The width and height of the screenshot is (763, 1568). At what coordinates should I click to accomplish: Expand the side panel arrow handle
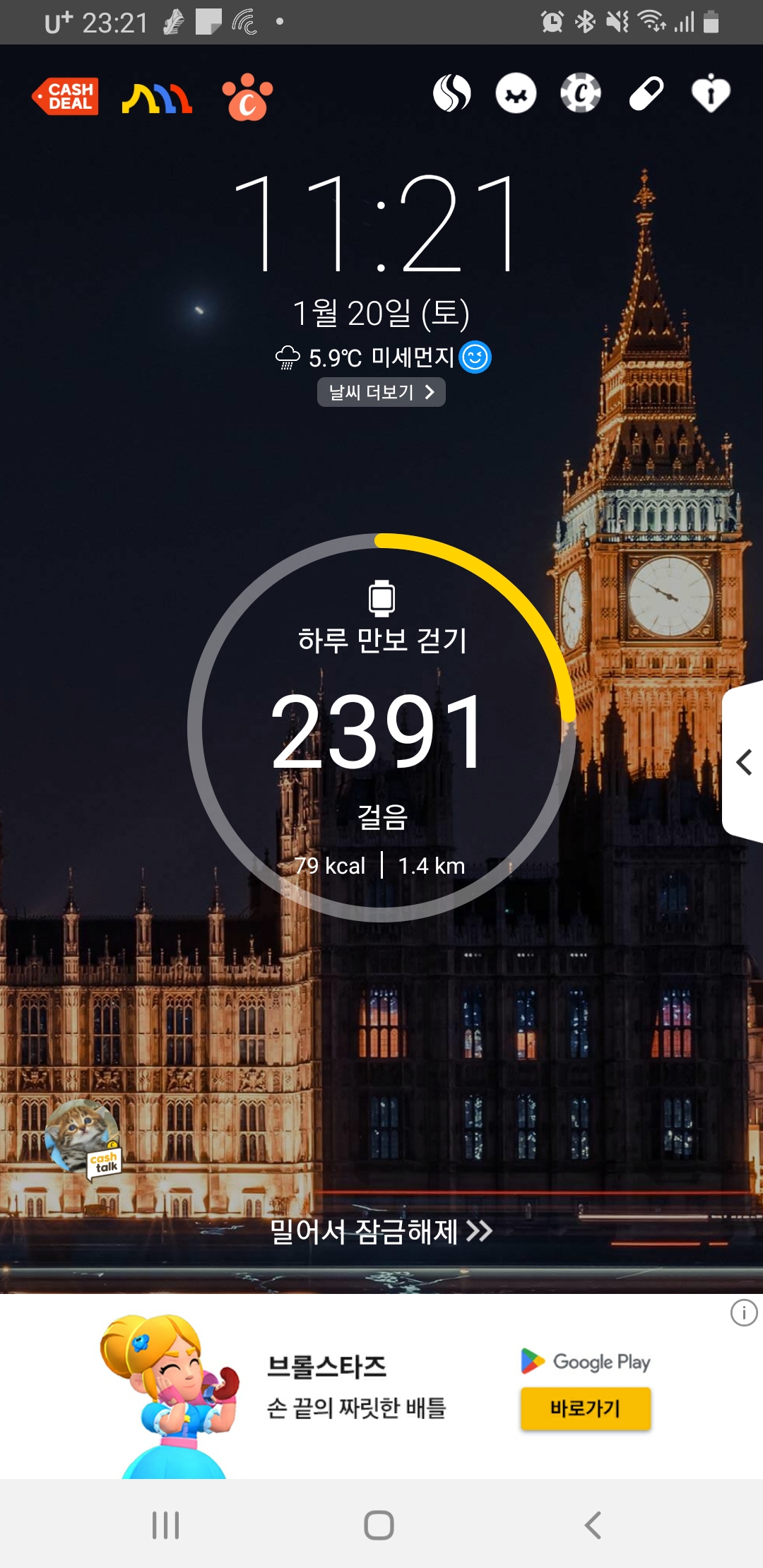(x=743, y=762)
